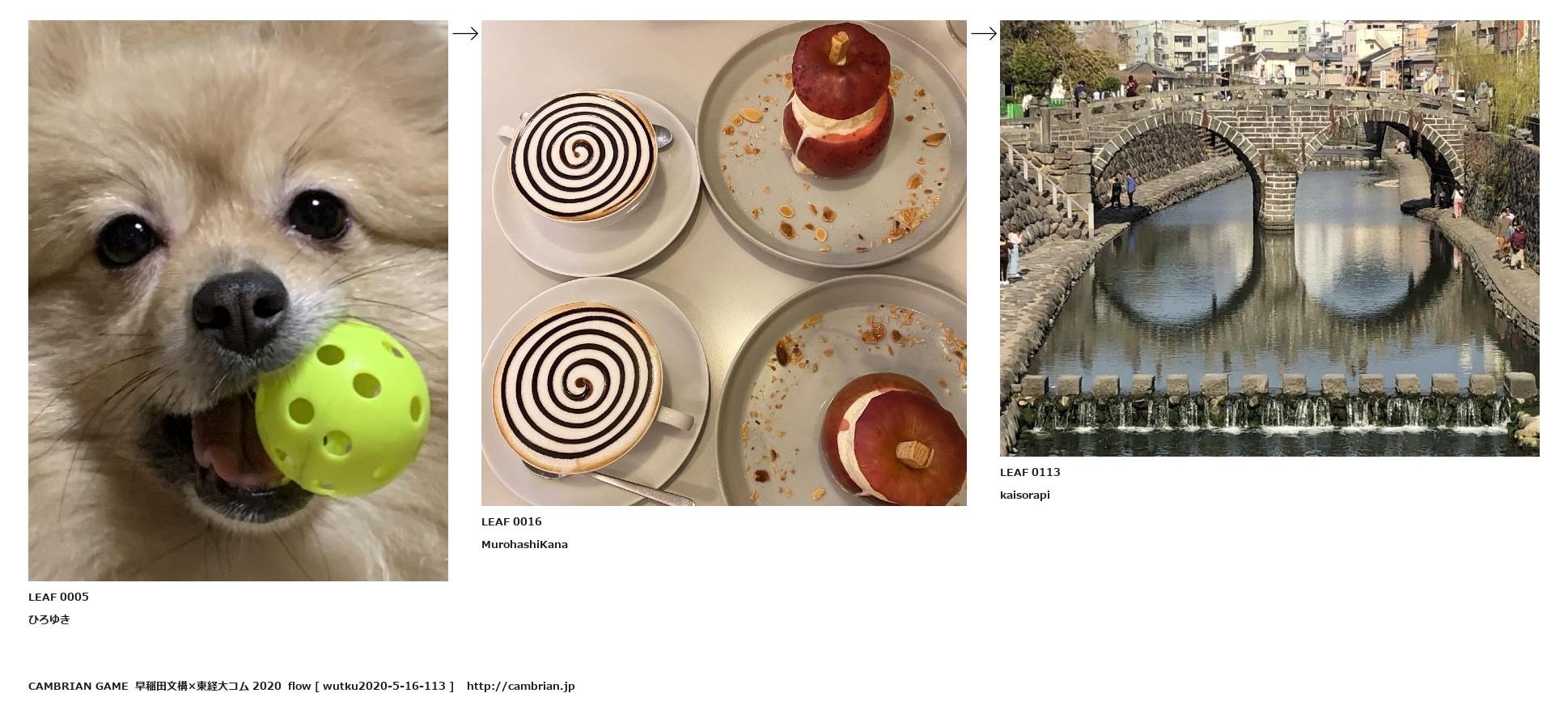Open LEAF 0016 spiral latte photo
1568x706 pixels.
pyautogui.click(x=723, y=263)
